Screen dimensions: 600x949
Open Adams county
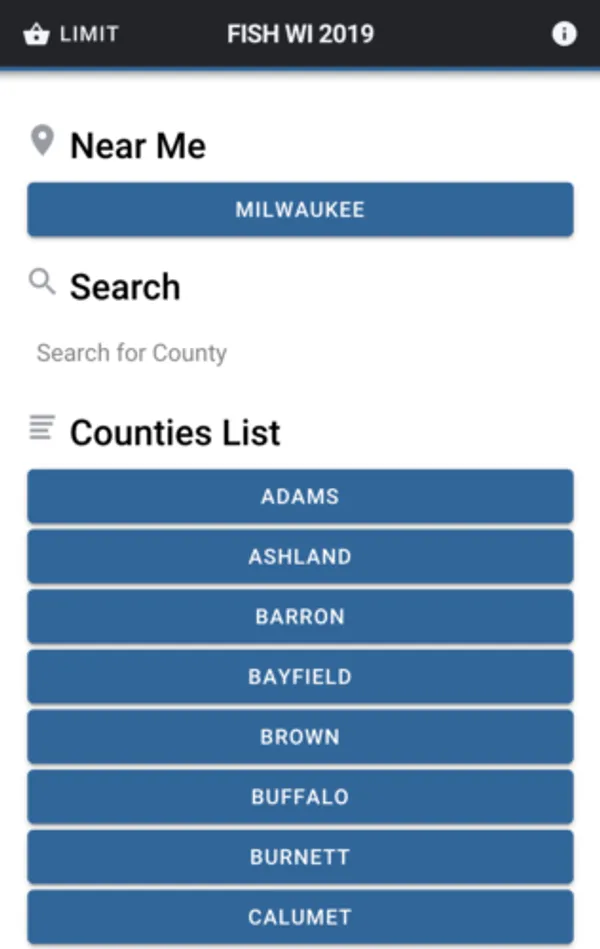(x=300, y=497)
